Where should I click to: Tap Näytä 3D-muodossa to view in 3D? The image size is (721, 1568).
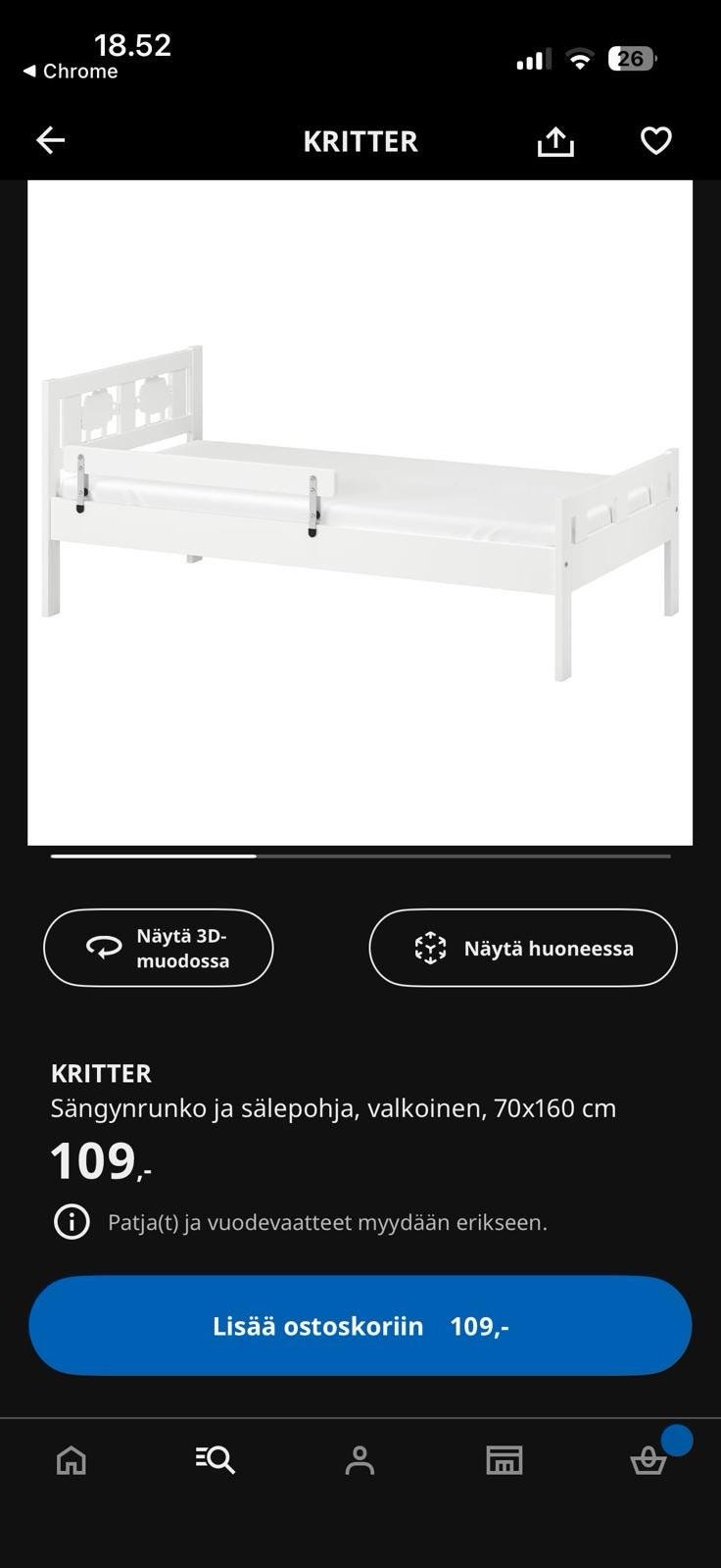(x=158, y=948)
